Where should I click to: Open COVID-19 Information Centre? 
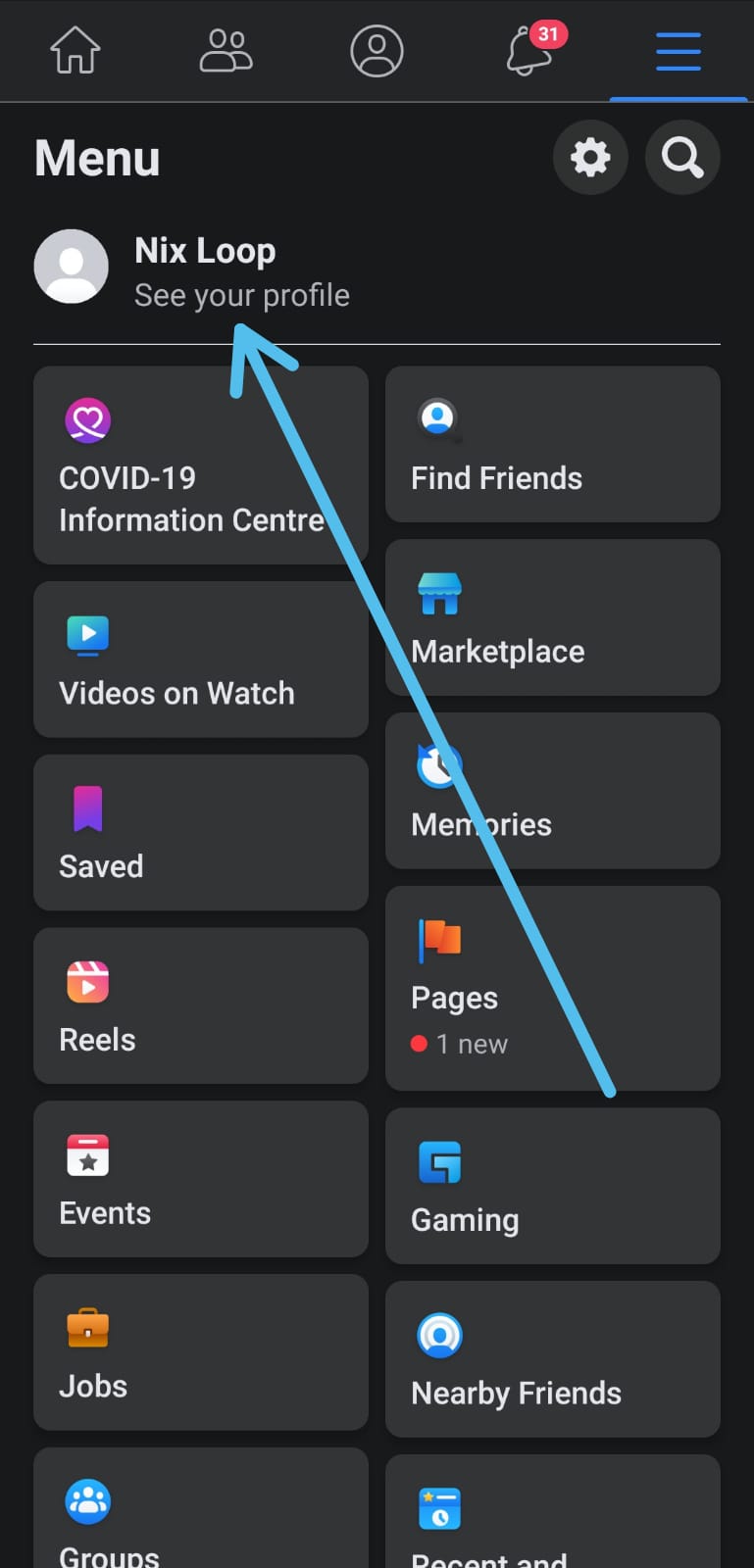(201, 465)
